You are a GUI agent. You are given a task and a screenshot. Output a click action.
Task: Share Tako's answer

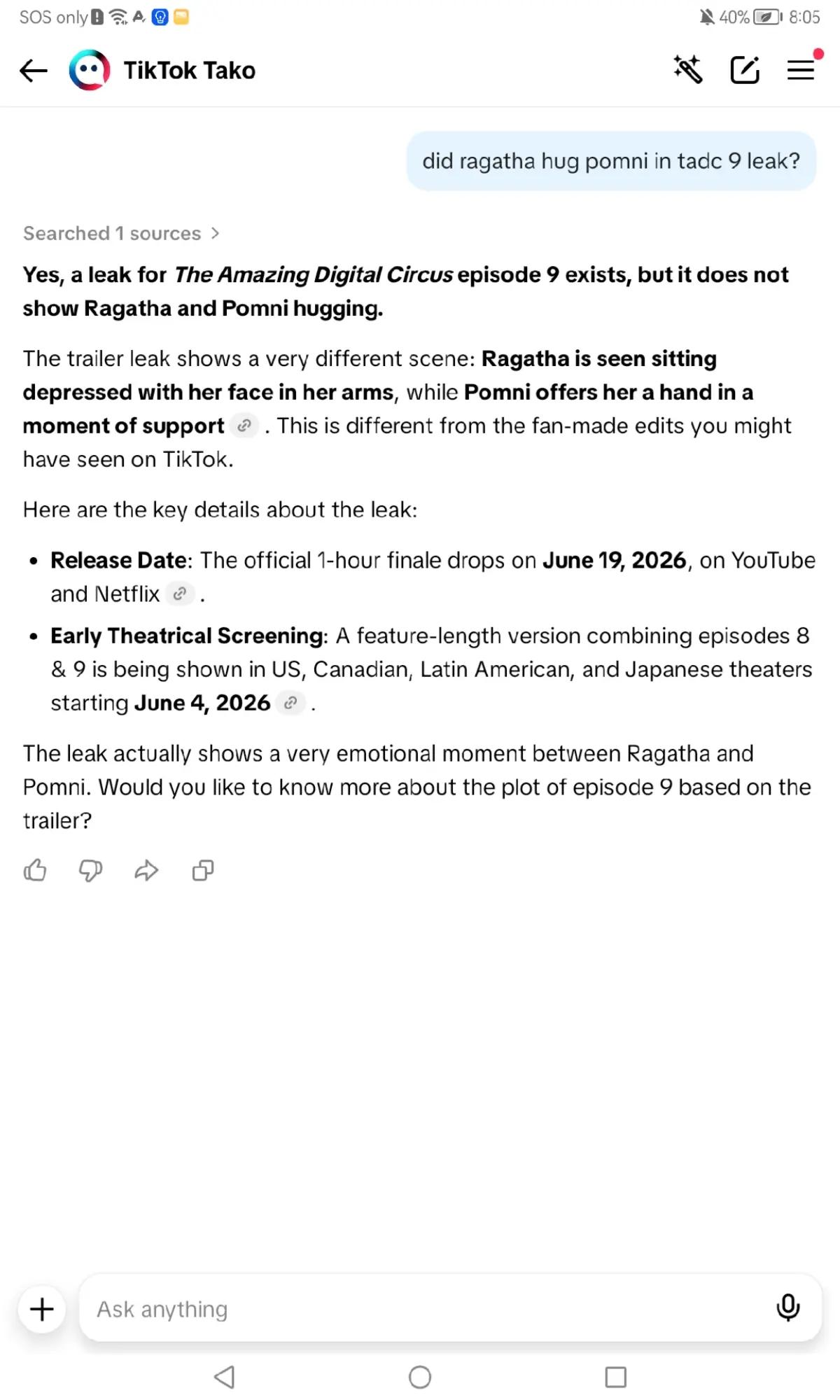[146, 870]
